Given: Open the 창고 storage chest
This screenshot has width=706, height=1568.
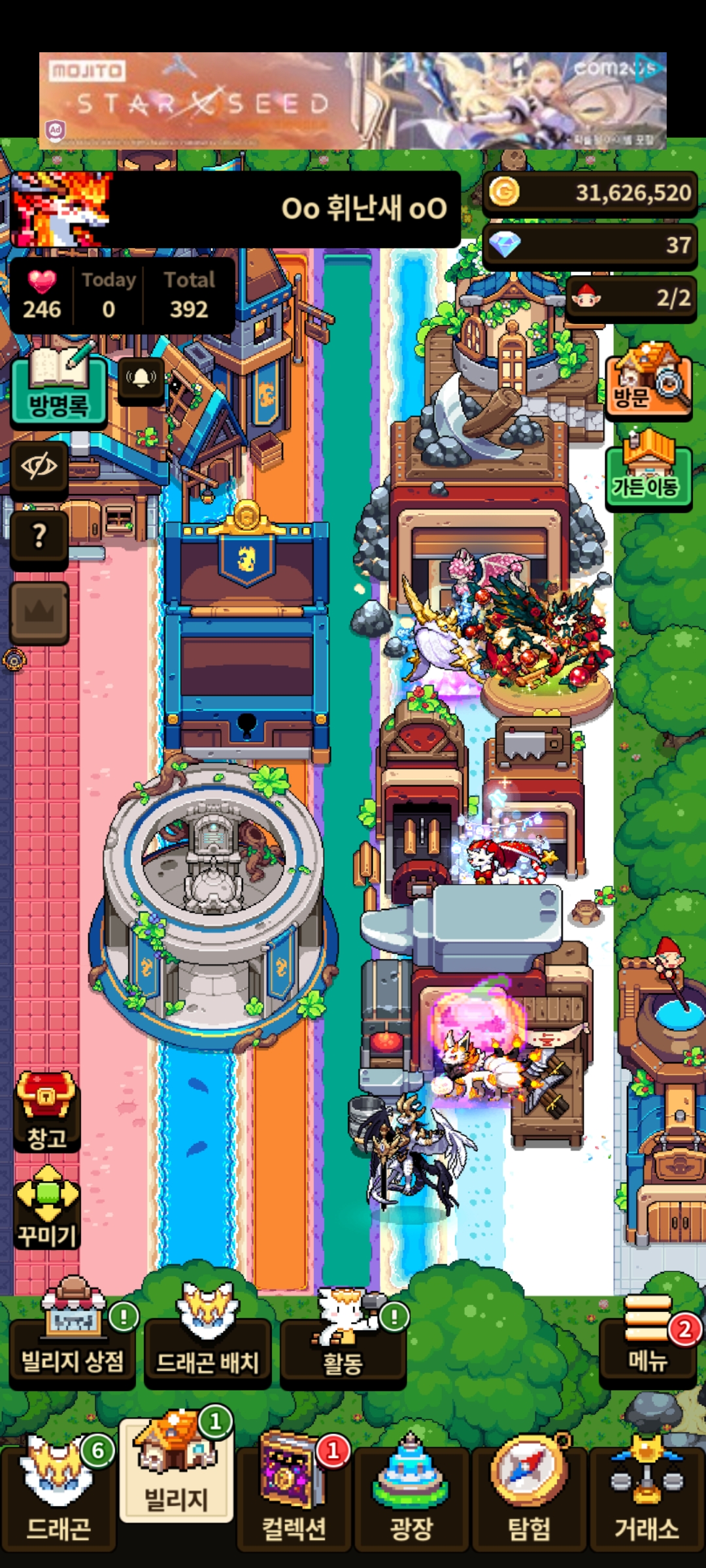Looking at the screenshot, I should pos(46,1112).
